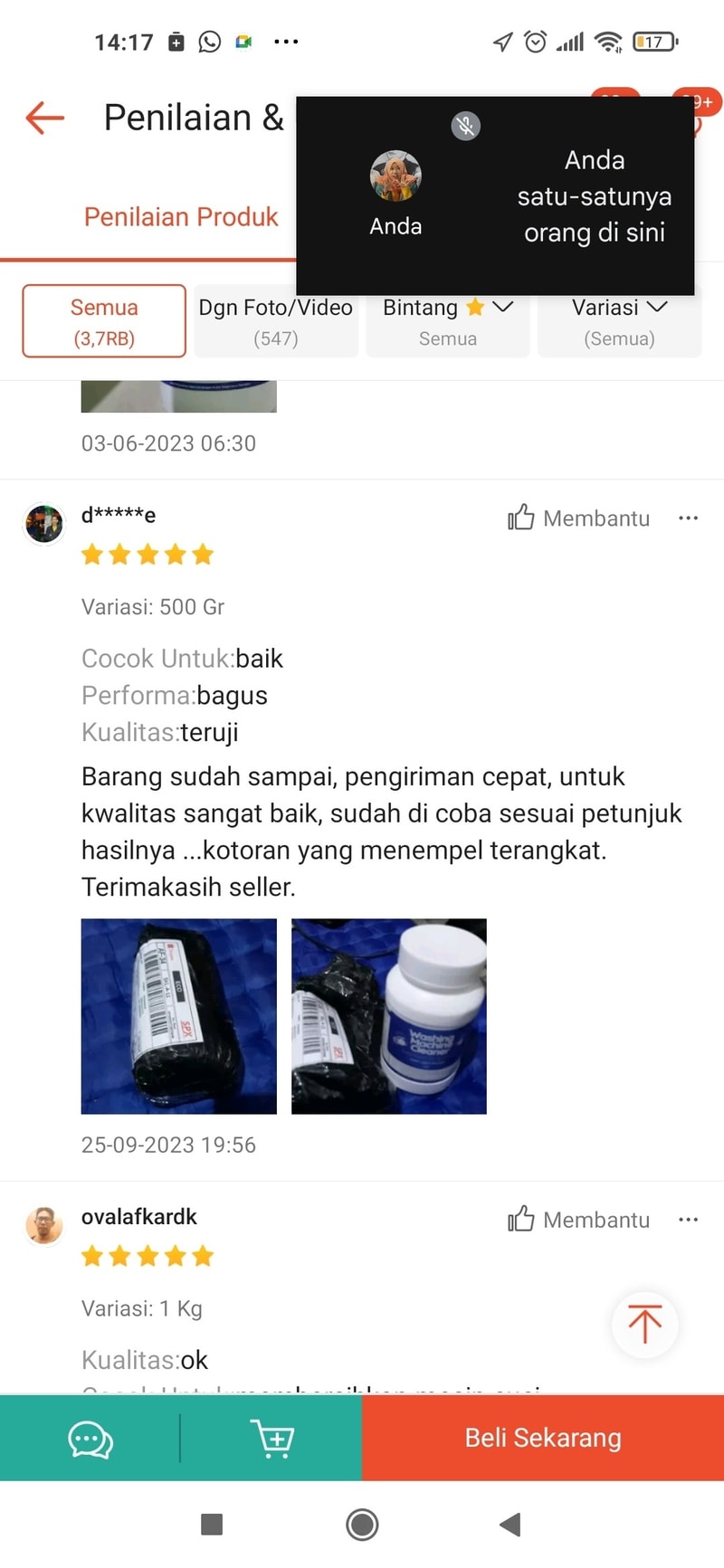The image size is (724, 1568).
Task: Switch to the Penilaian Produk tab
Action: click(x=181, y=217)
